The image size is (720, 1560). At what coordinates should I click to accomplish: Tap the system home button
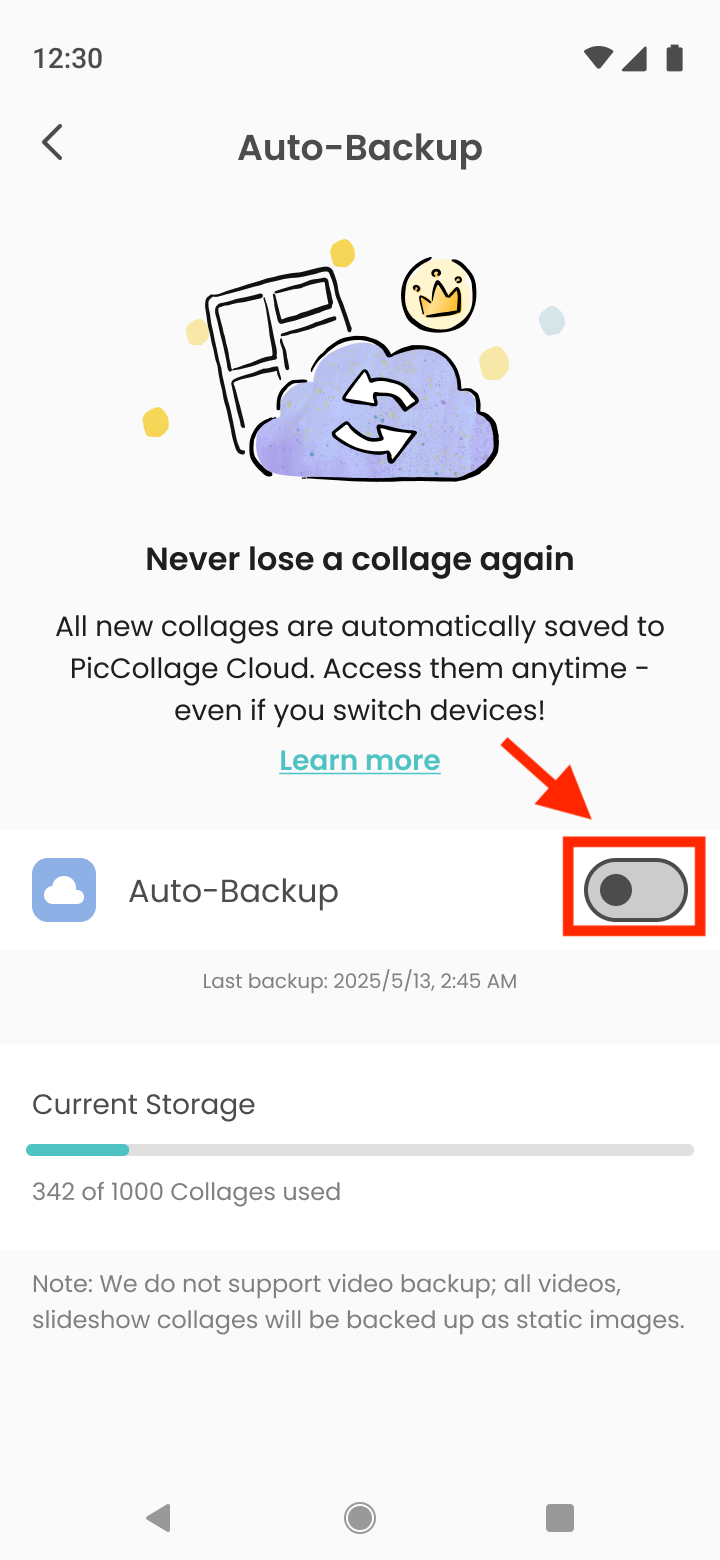point(360,1518)
